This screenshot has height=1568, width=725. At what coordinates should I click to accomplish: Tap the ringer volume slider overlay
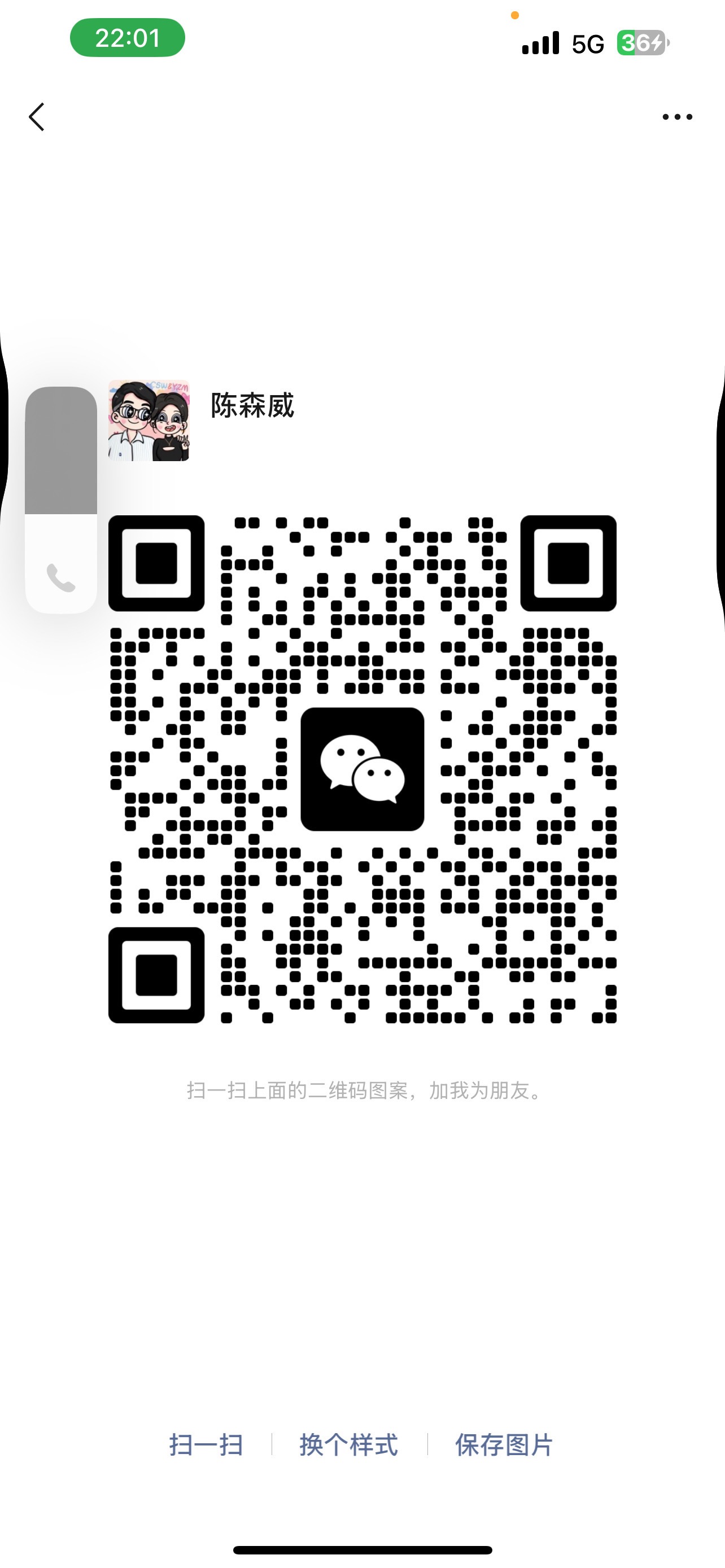[x=61, y=500]
